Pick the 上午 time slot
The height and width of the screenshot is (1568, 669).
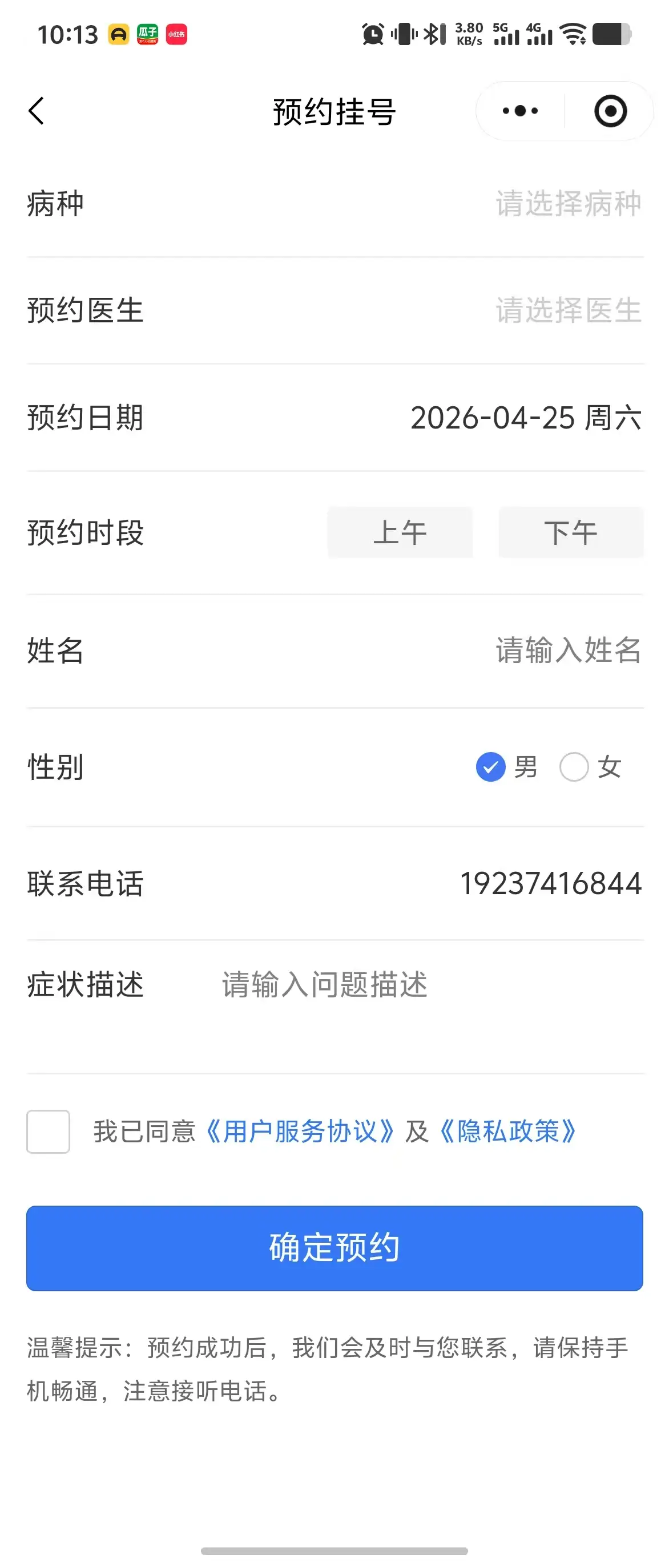[x=400, y=532]
